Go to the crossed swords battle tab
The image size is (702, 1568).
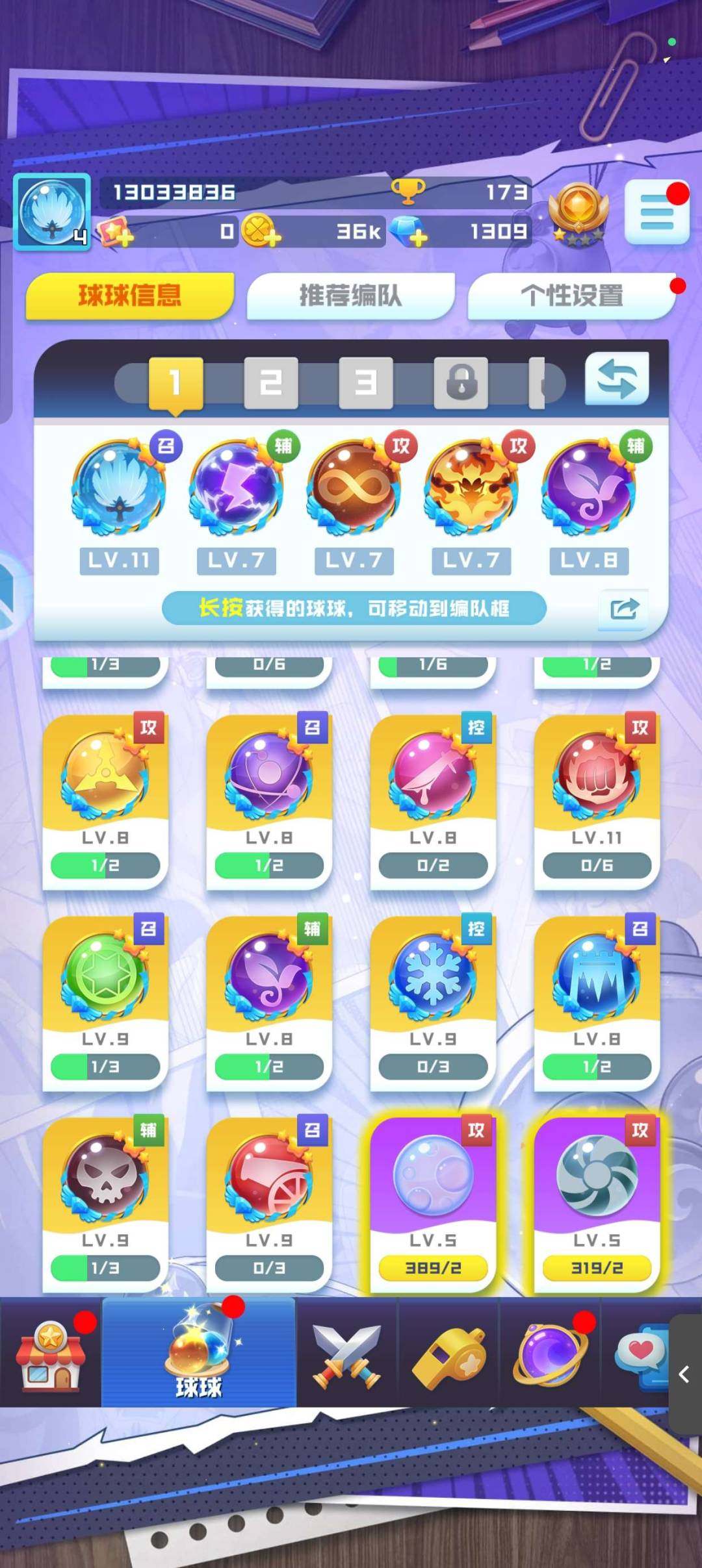(346, 1354)
